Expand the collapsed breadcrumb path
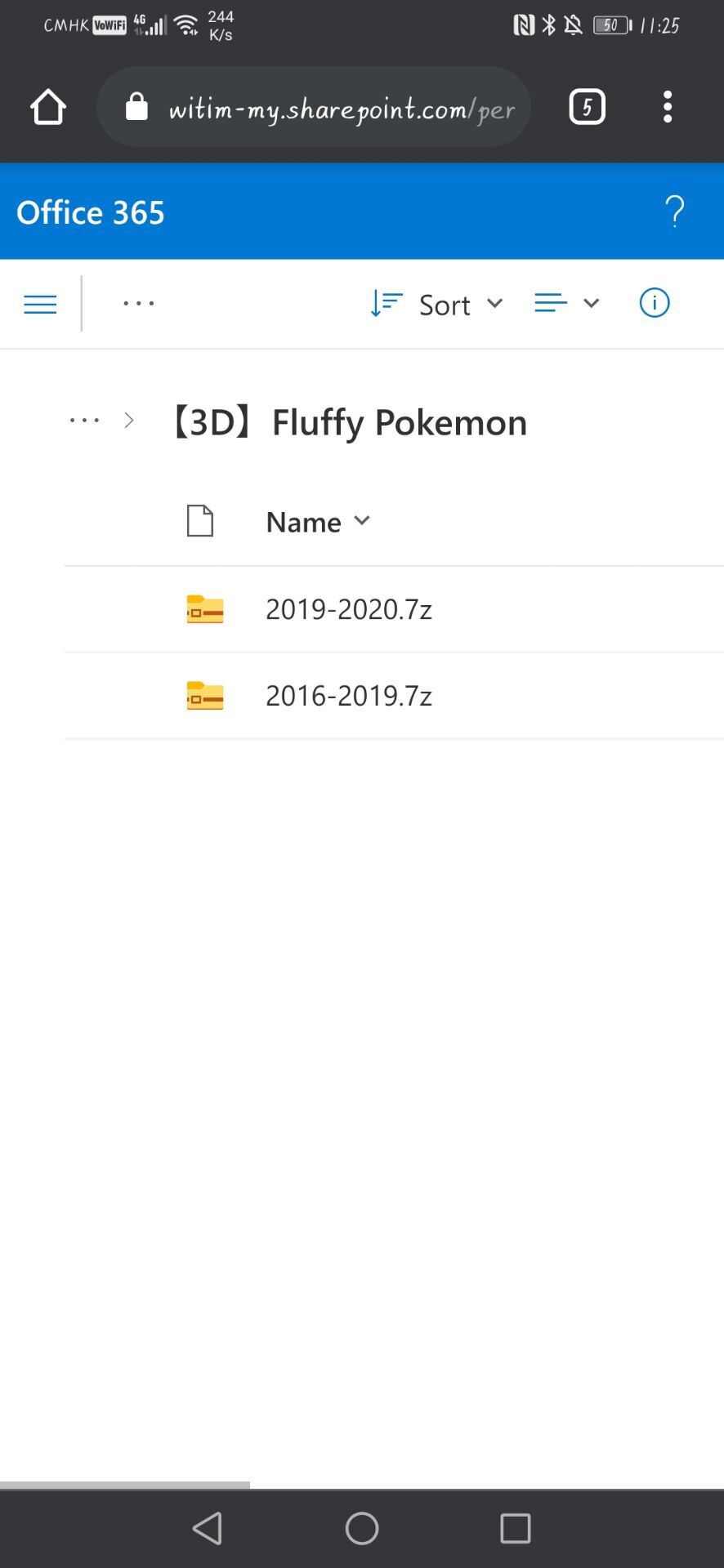The height and width of the screenshot is (1568, 724). 85,421
